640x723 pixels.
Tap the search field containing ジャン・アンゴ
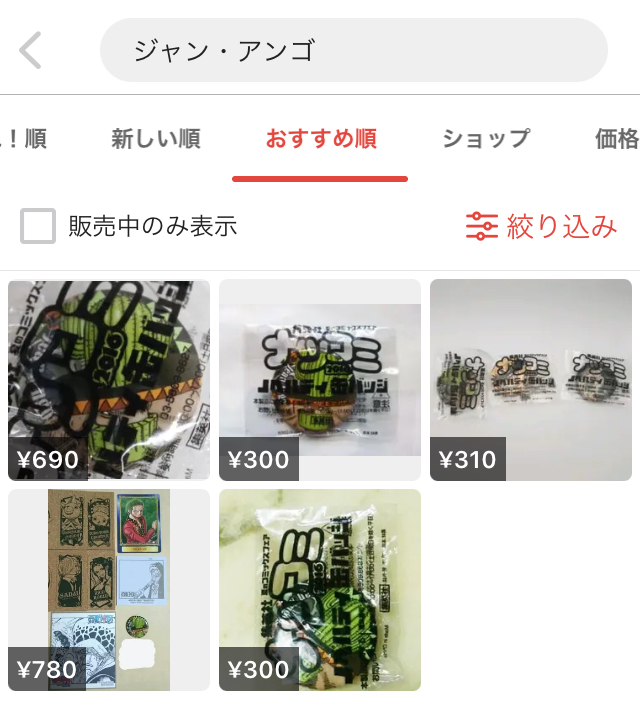coord(354,50)
